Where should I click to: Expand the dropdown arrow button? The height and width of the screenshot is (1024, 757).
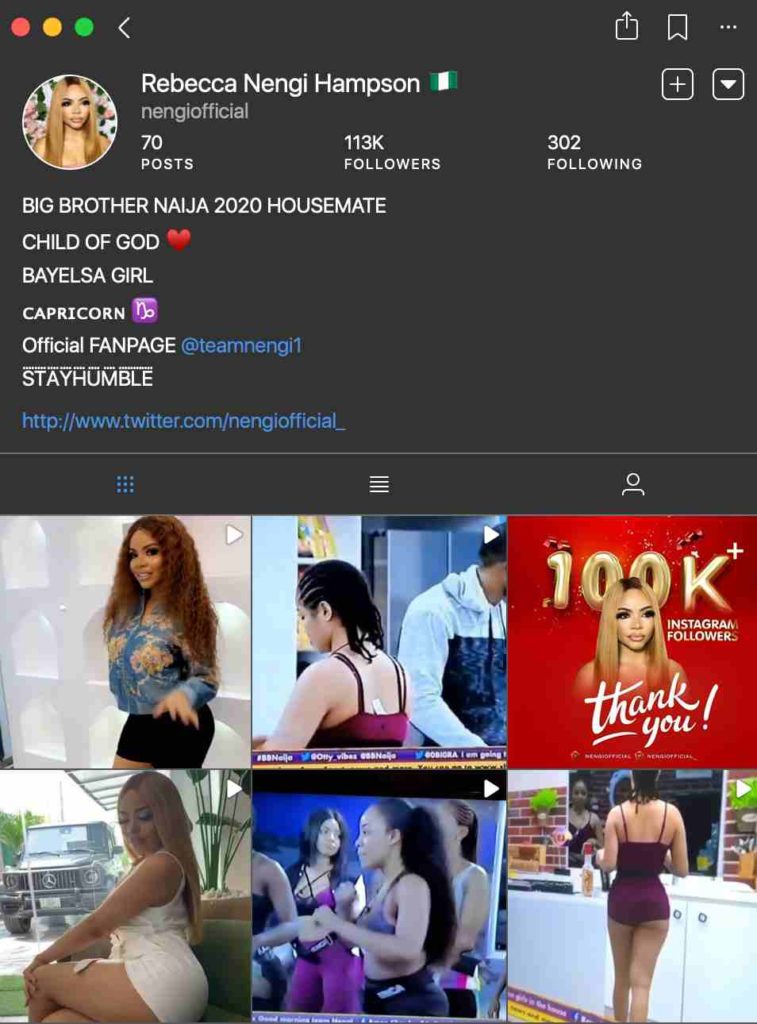click(728, 85)
